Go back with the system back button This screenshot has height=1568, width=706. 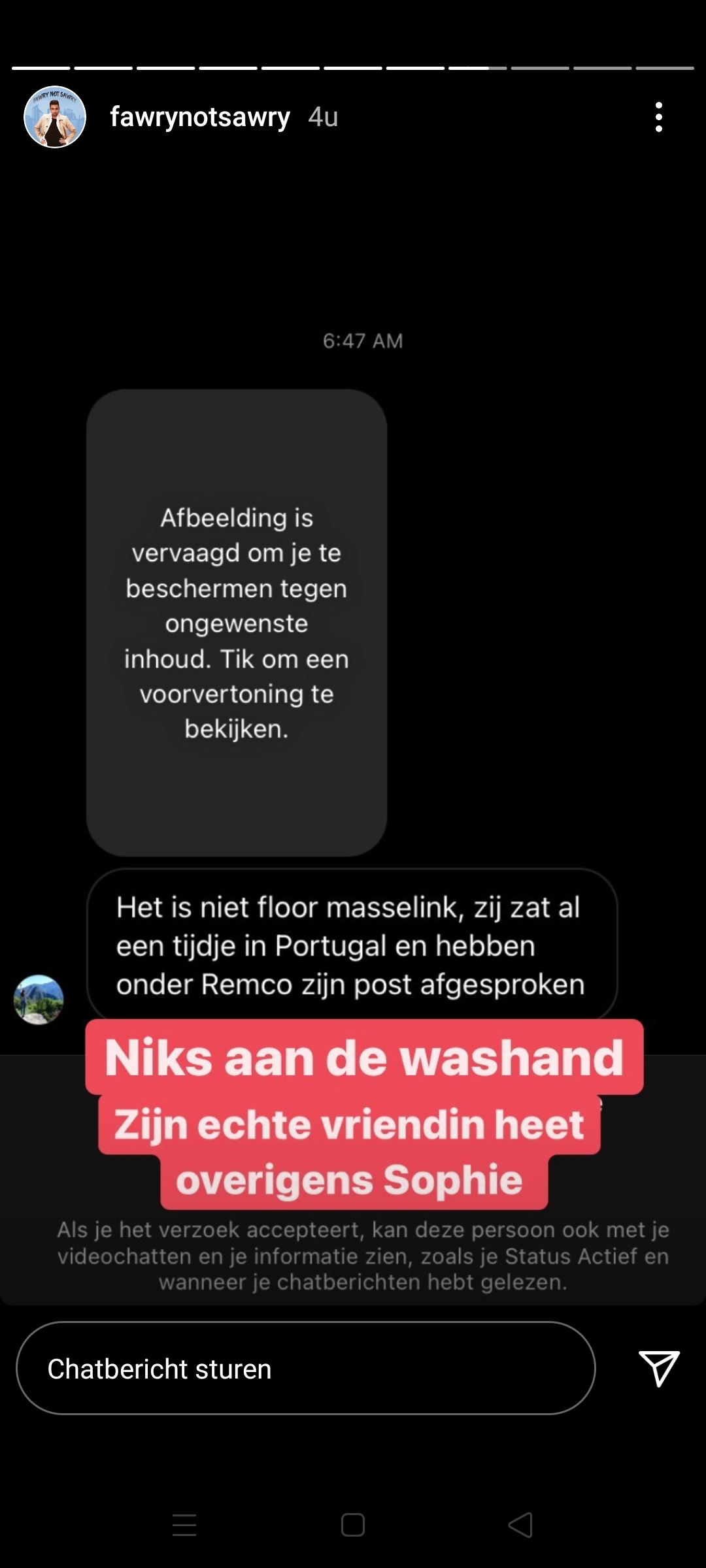[x=520, y=1525]
